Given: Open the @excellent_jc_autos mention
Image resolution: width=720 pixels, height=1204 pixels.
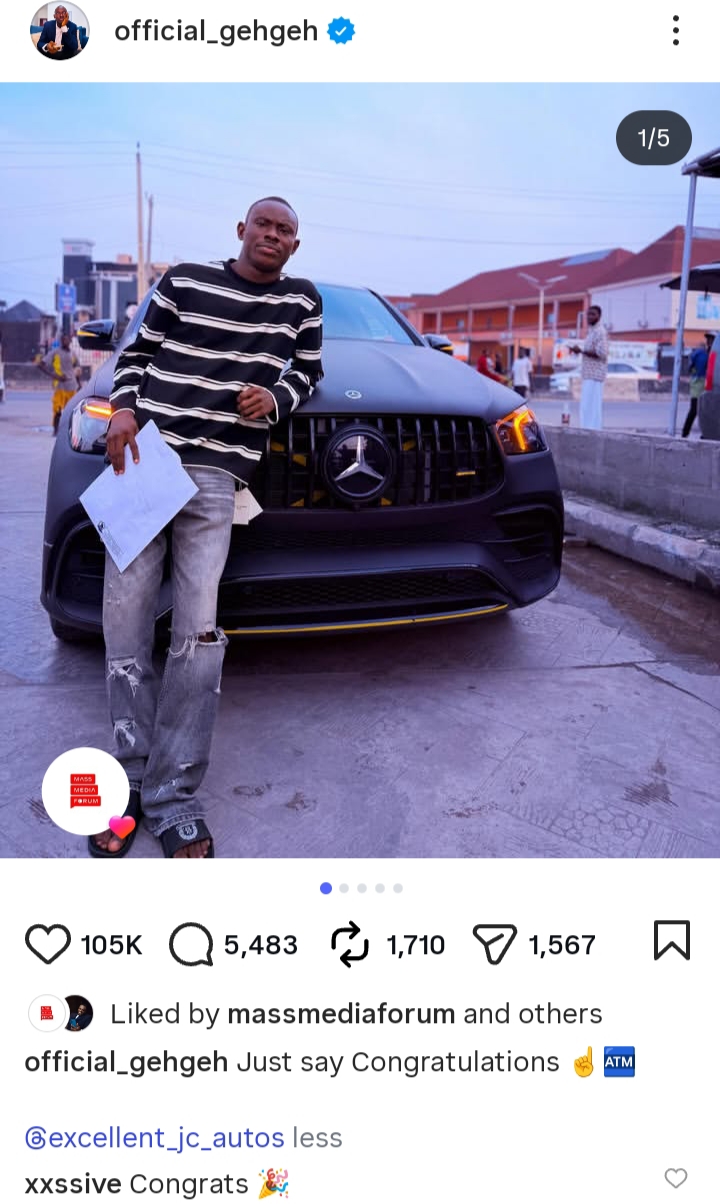Looking at the screenshot, I should point(154,1138).
